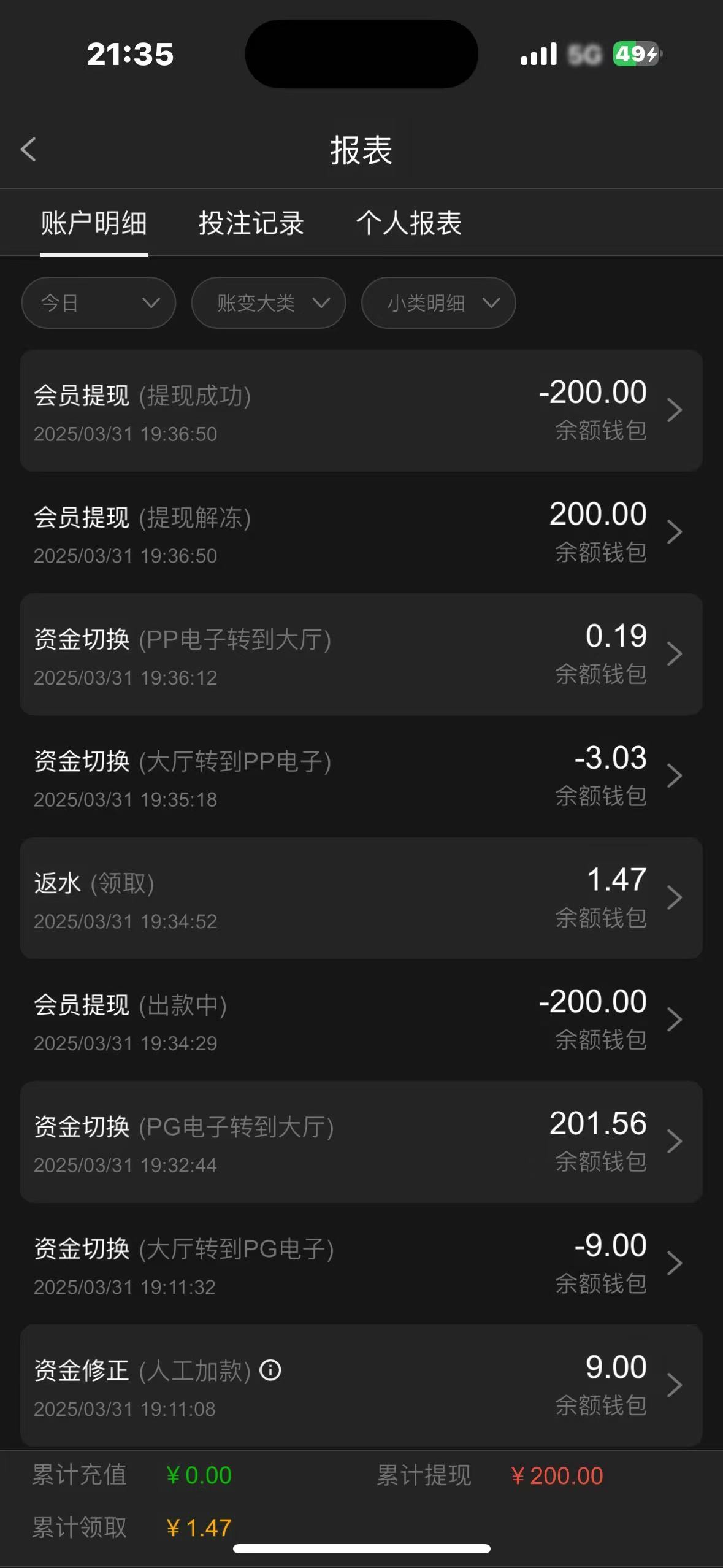
Task: Open the PP电子转到大厅 0.19 record
Action: click(361, 654)
